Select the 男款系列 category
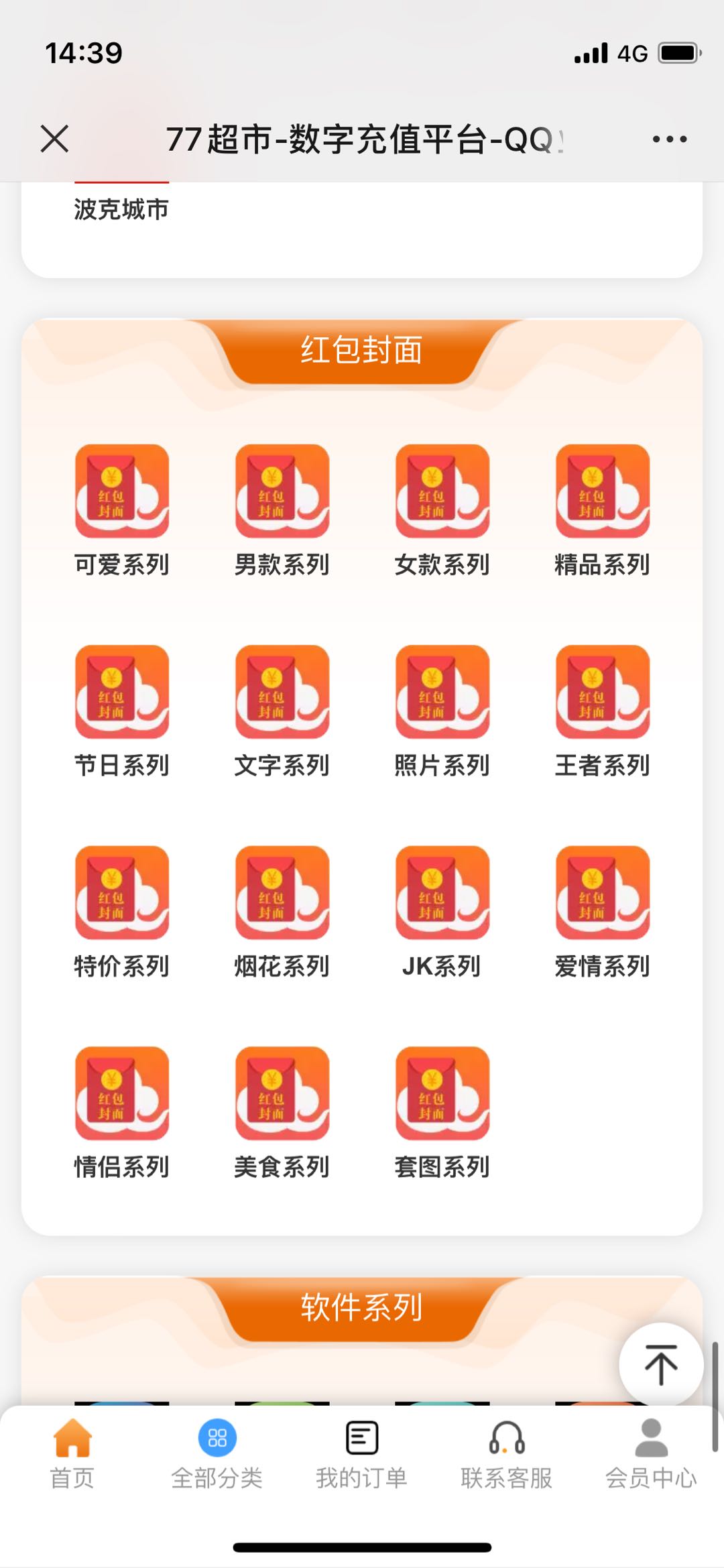The image size is (724, 1568). pyautogui.click(x=282, y=510)
